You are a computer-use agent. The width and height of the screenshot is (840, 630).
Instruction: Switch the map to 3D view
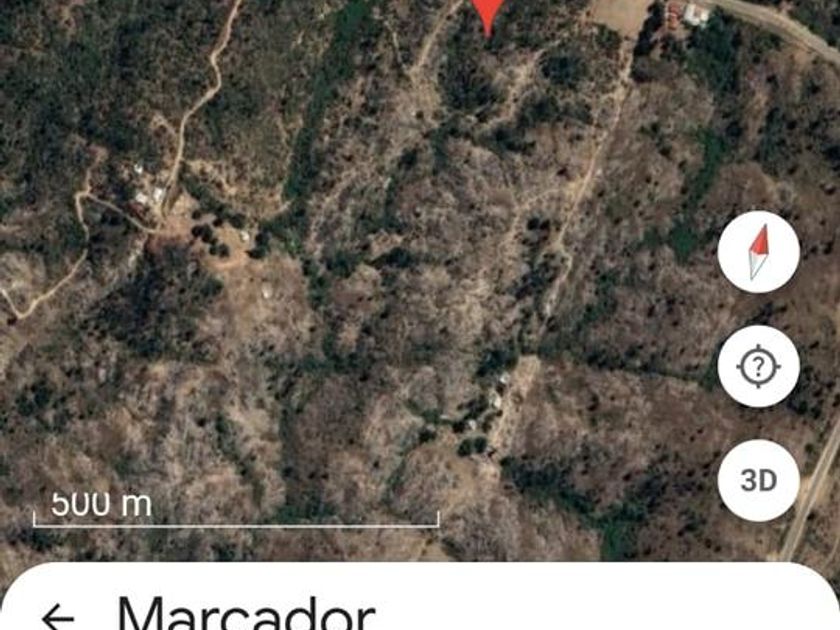pyautogui.click(x=759, y=481)
